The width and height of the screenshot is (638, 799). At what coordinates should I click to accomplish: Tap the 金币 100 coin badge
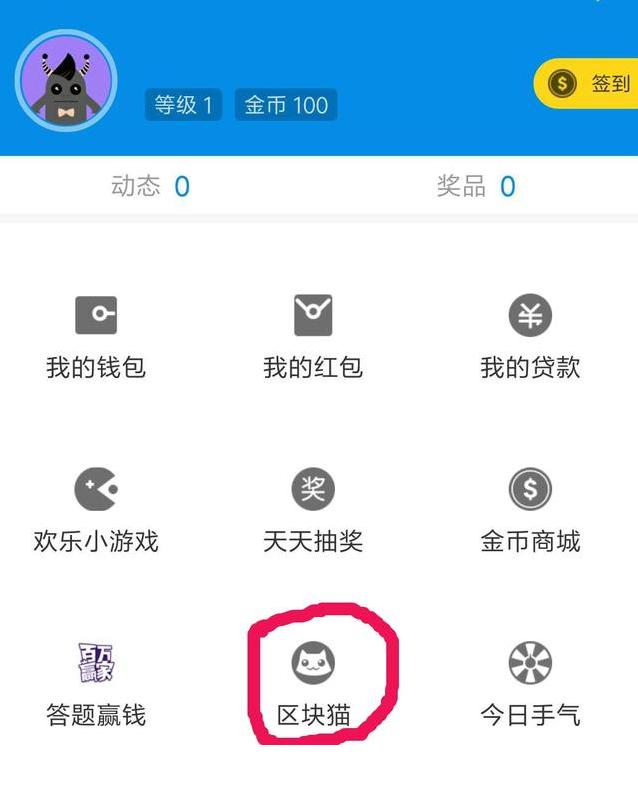[x=286, y=105]
